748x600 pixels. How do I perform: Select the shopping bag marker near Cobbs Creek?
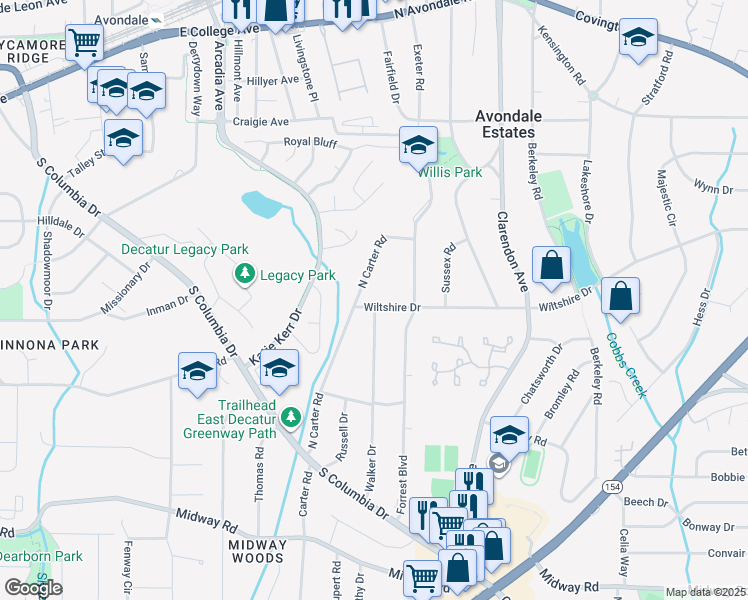(x=620, y=297)
